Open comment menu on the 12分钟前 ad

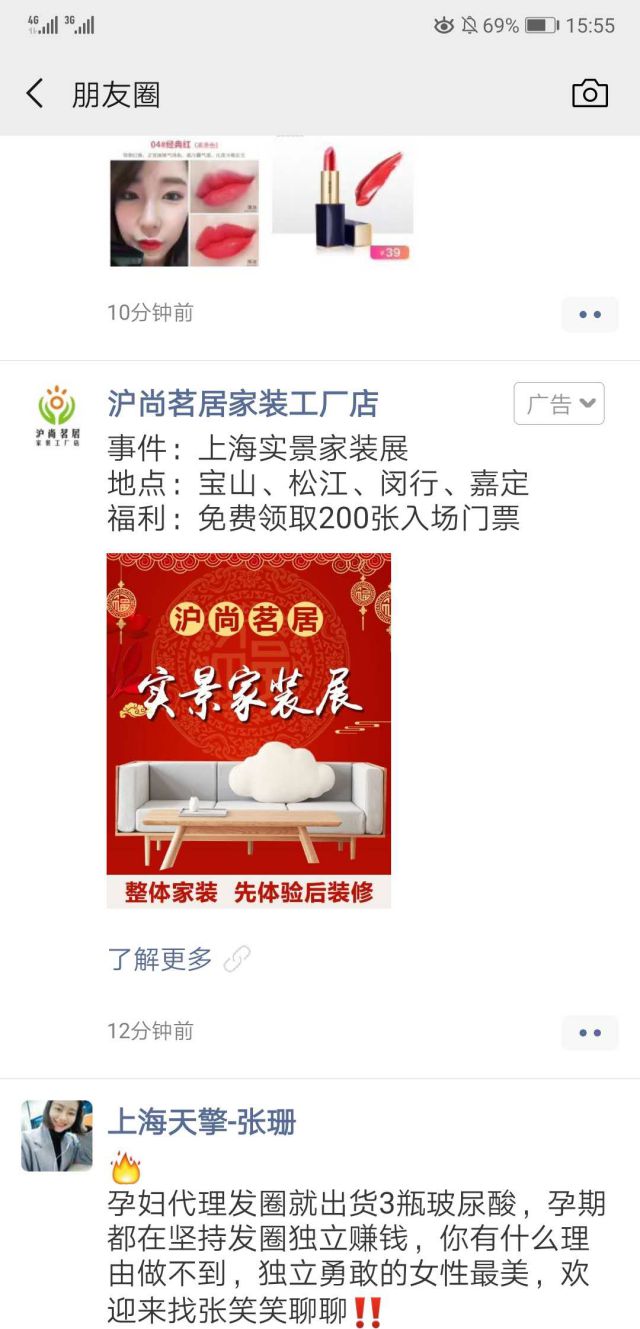pyautogui.click(x=589, y=1032)
